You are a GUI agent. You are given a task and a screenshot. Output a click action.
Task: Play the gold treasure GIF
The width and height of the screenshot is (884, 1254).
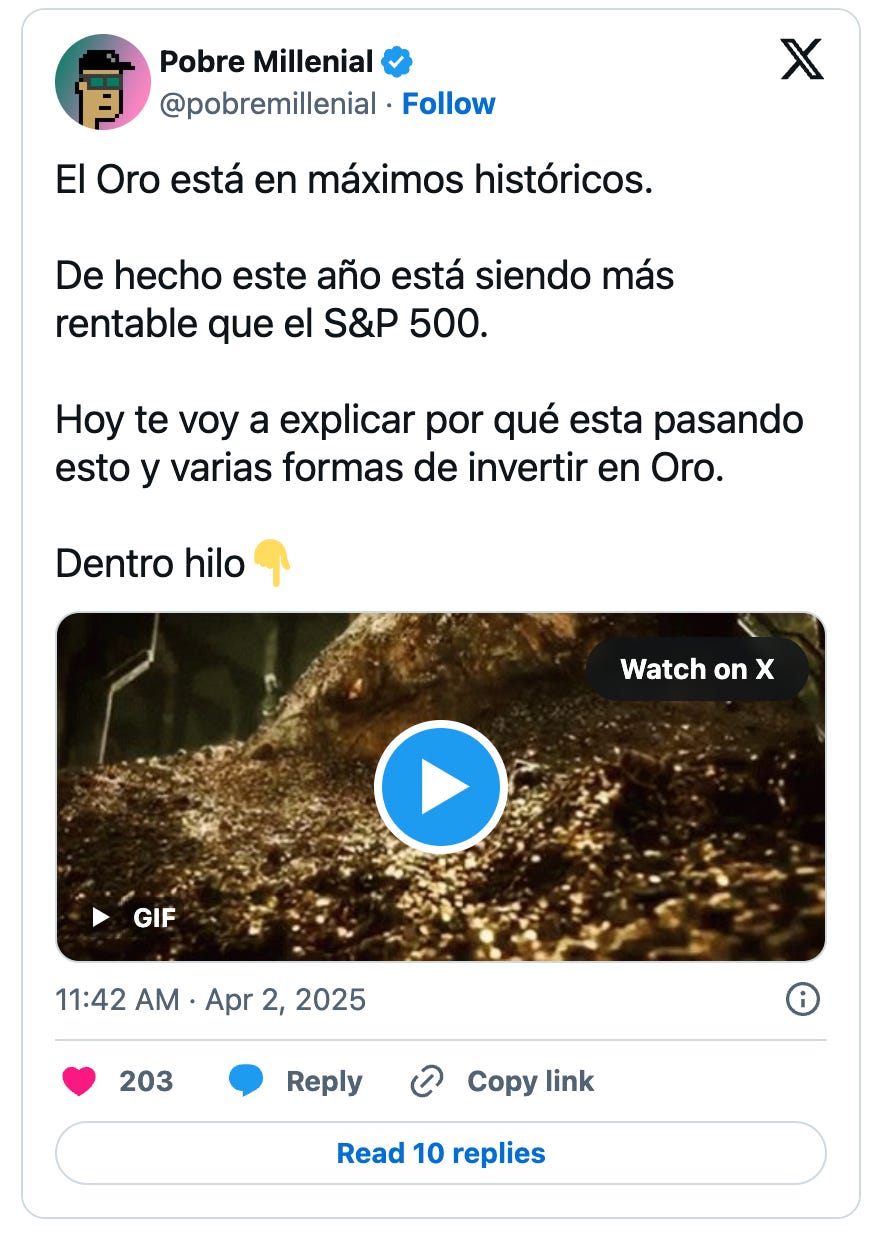point(441,787)
